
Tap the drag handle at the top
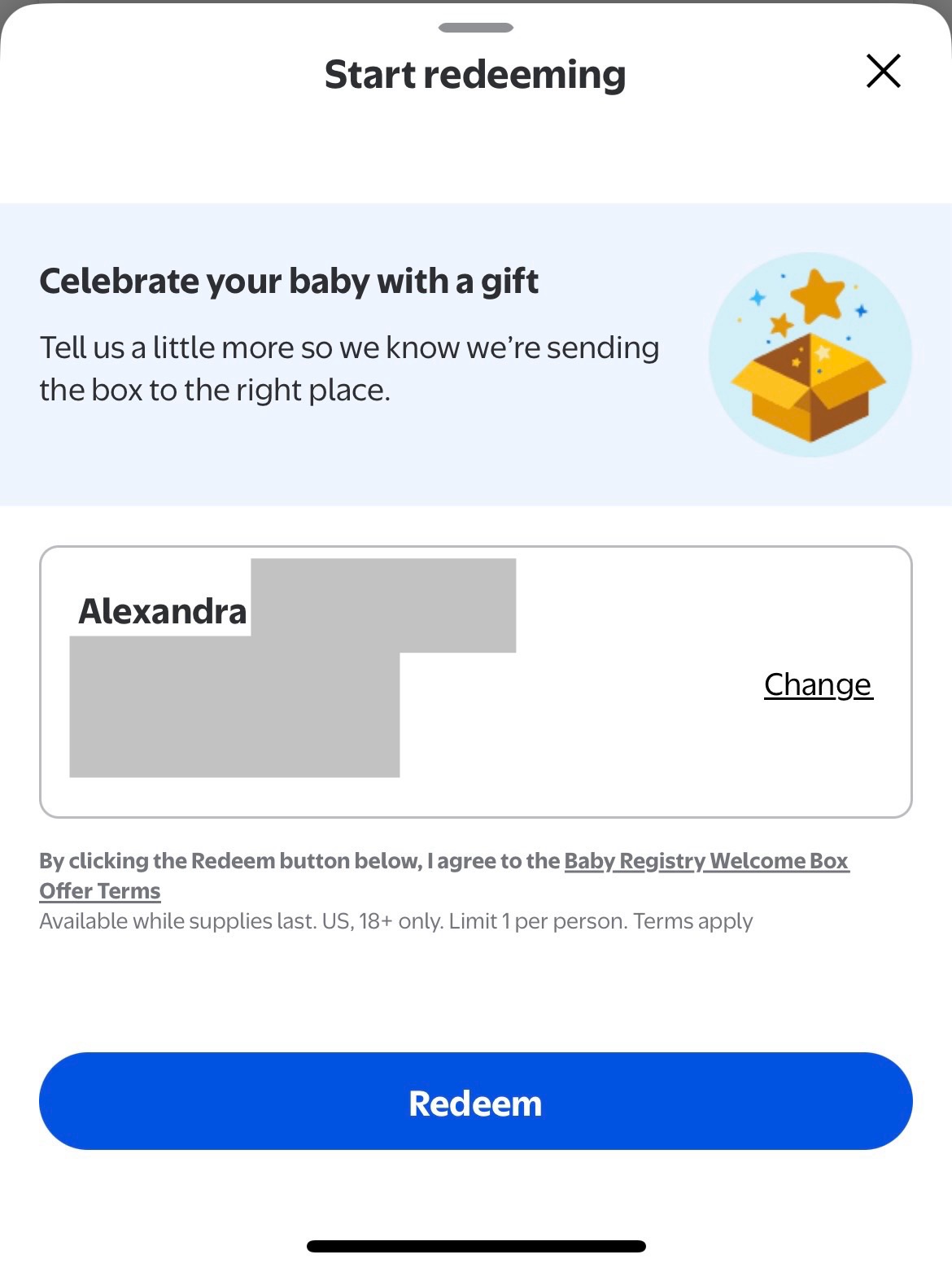pos(475,27)
